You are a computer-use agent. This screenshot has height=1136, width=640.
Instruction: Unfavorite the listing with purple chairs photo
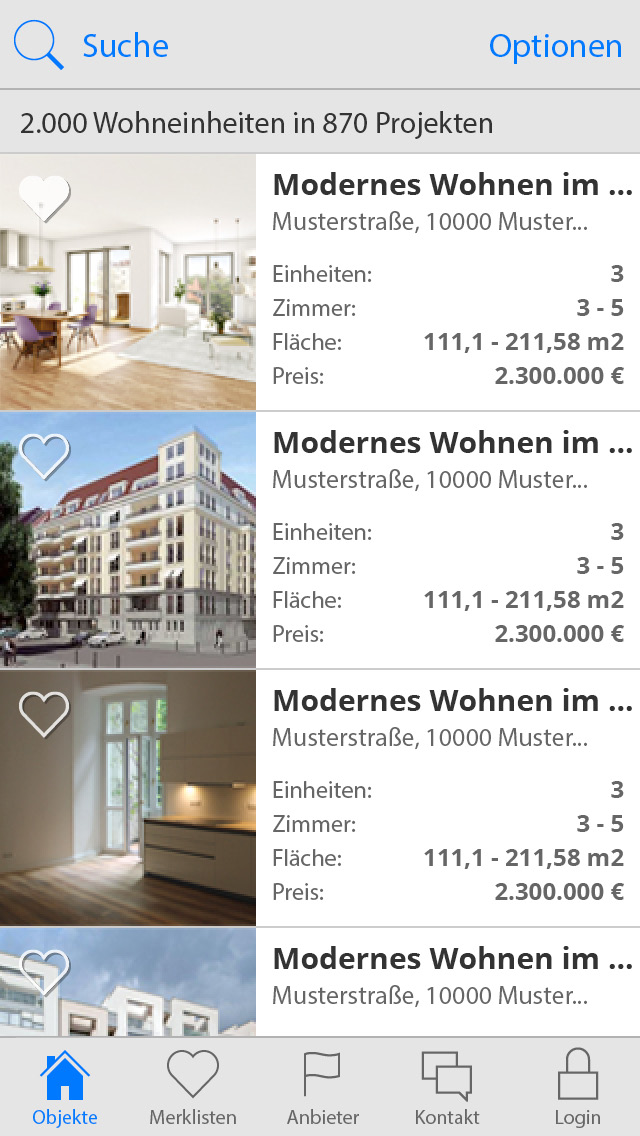click(44, 198)
